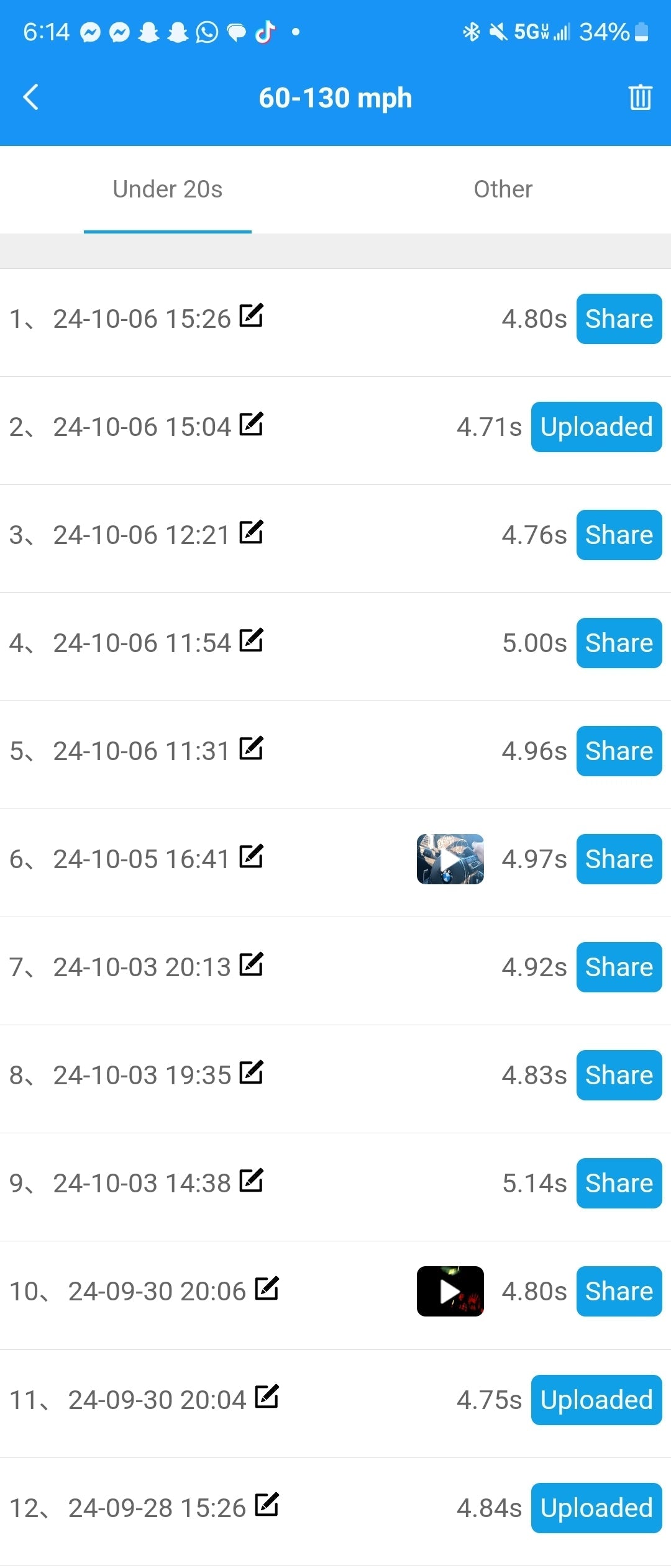Share the 5.00s run result

(x=619, y=643)
